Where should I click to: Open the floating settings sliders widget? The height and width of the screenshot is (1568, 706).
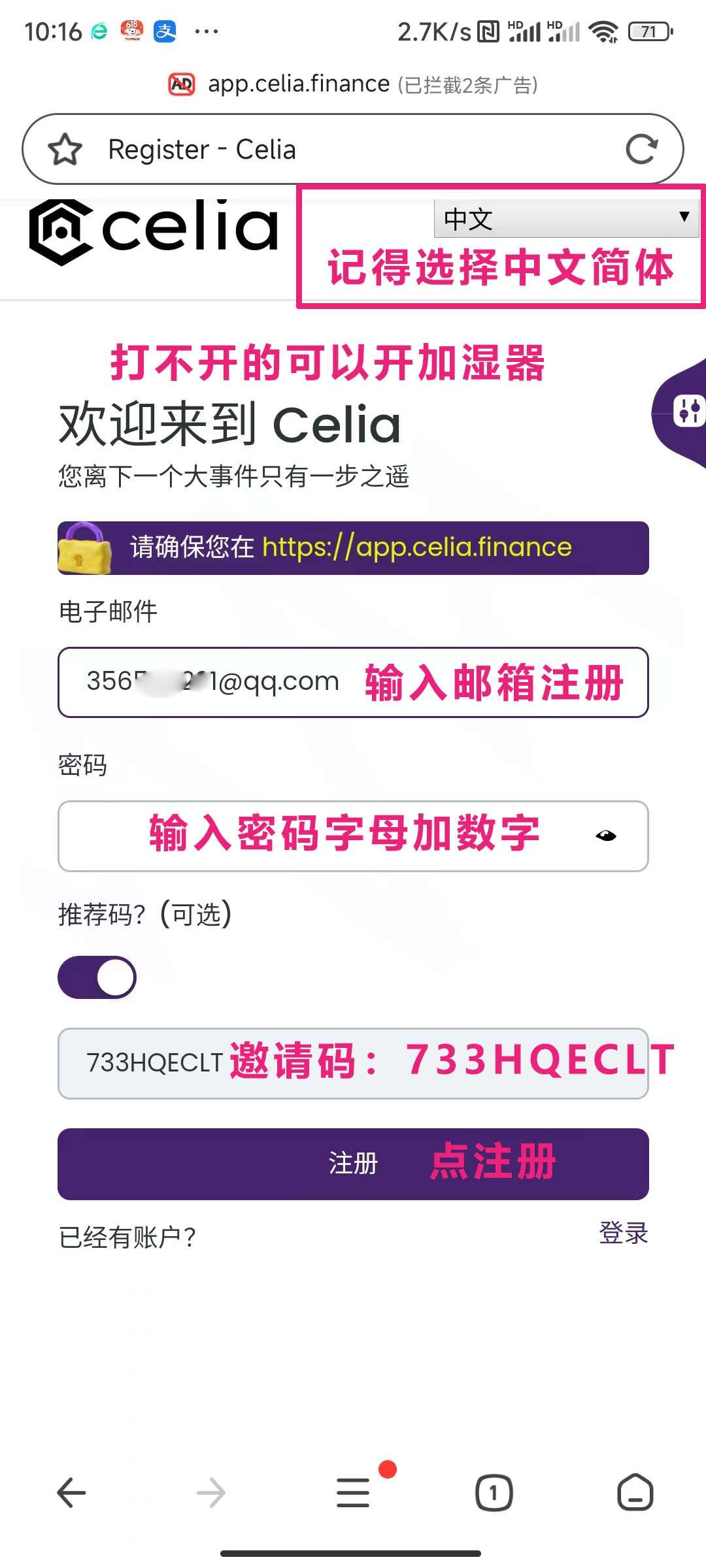(x=688, y=412)
